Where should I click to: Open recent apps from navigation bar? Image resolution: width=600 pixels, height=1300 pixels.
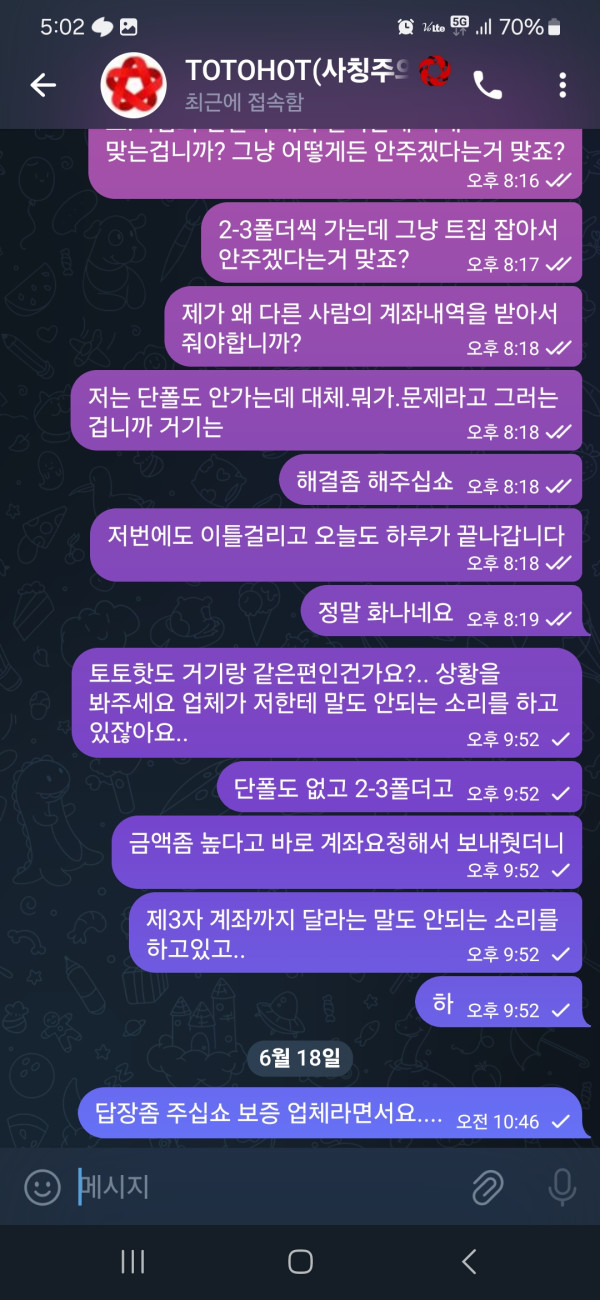pos(133,1262)
